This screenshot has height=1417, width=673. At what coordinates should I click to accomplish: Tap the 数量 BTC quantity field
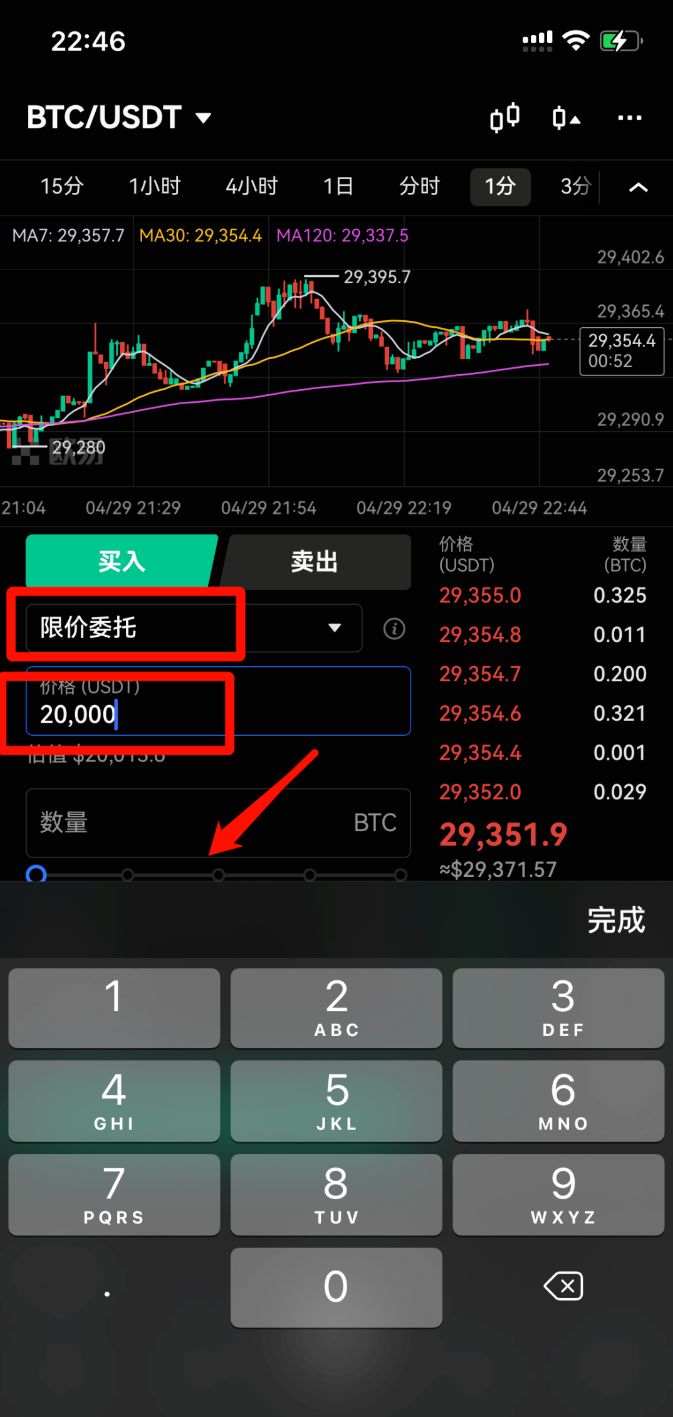217,822
